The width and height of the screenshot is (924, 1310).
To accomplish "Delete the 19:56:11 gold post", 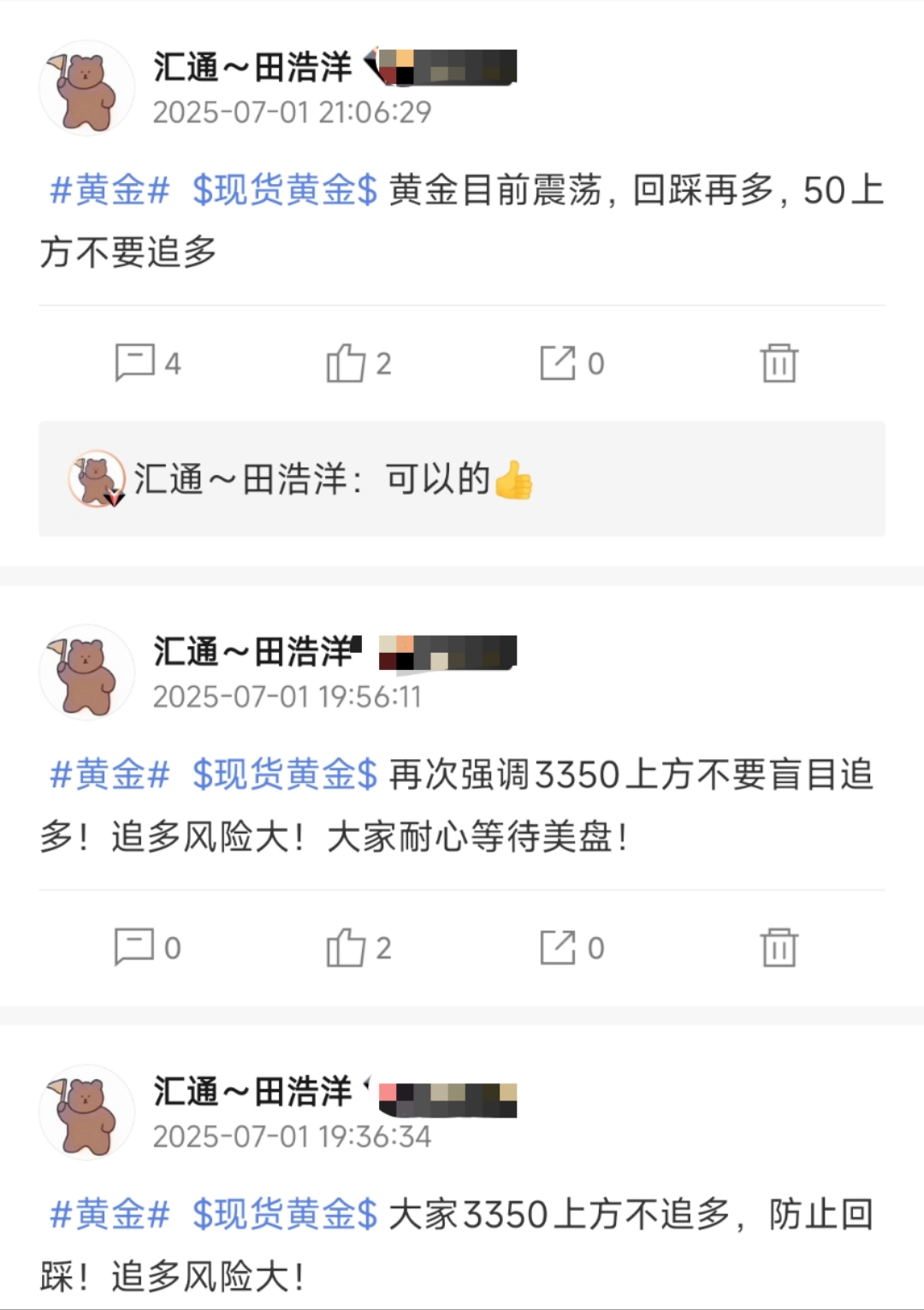I will click(779, 947).
